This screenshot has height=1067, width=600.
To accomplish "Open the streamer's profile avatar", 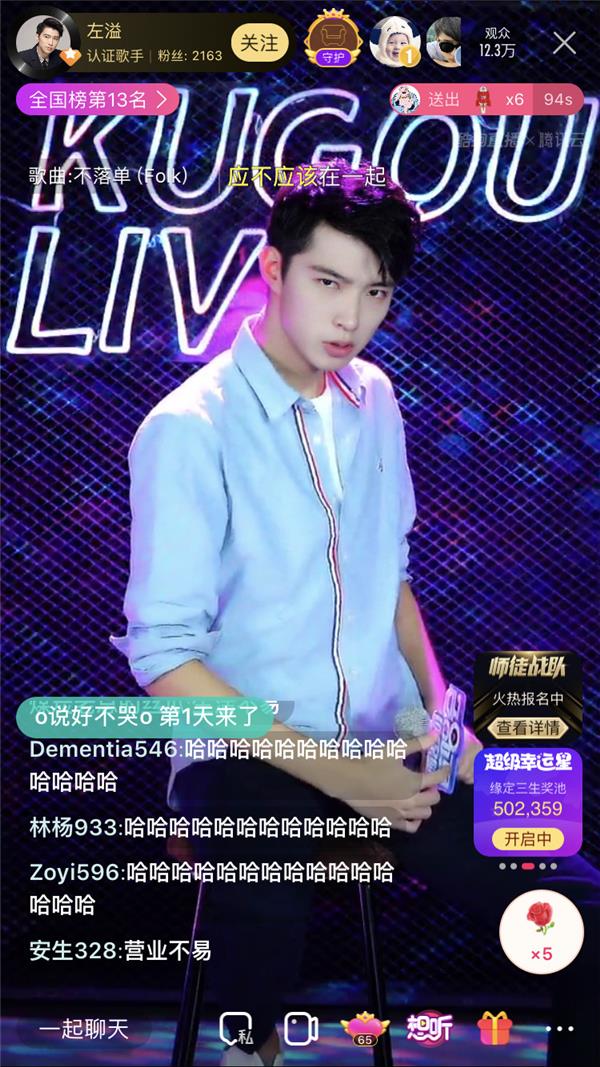I will point(42,43).
